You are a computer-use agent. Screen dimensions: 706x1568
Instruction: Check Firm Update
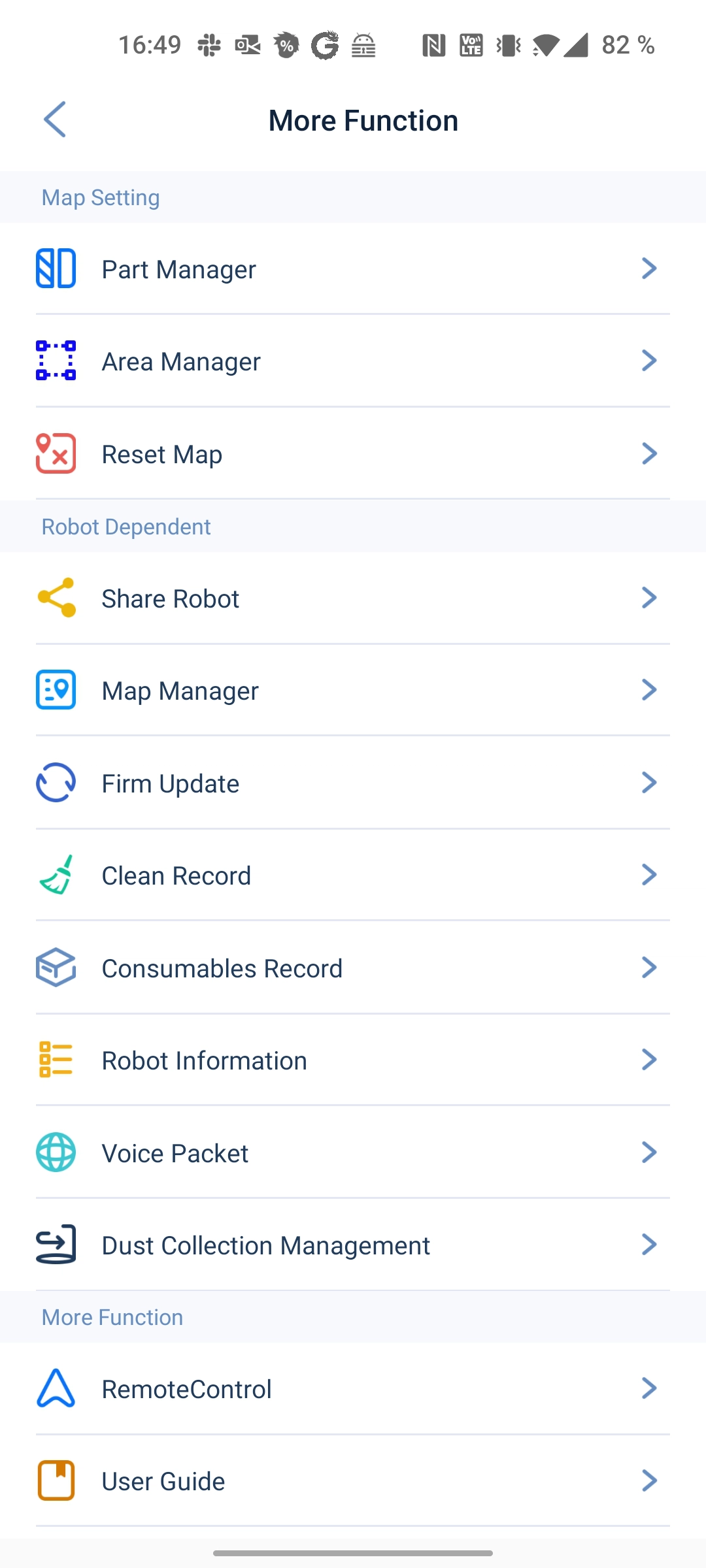pyautogui.click(x=353, y=783)
